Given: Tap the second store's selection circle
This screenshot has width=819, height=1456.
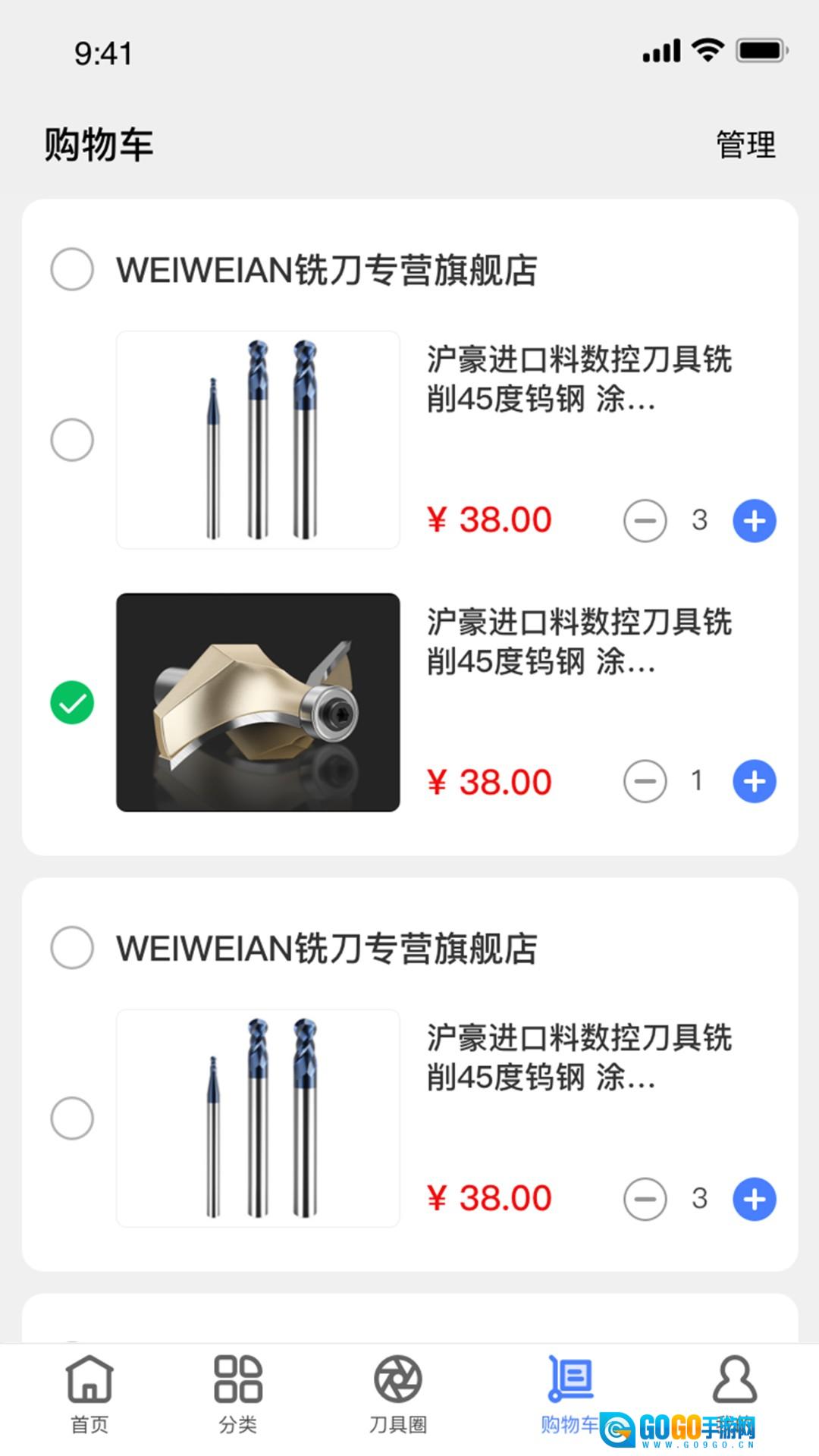Looking at the screenshot, I should click(72, 946).
